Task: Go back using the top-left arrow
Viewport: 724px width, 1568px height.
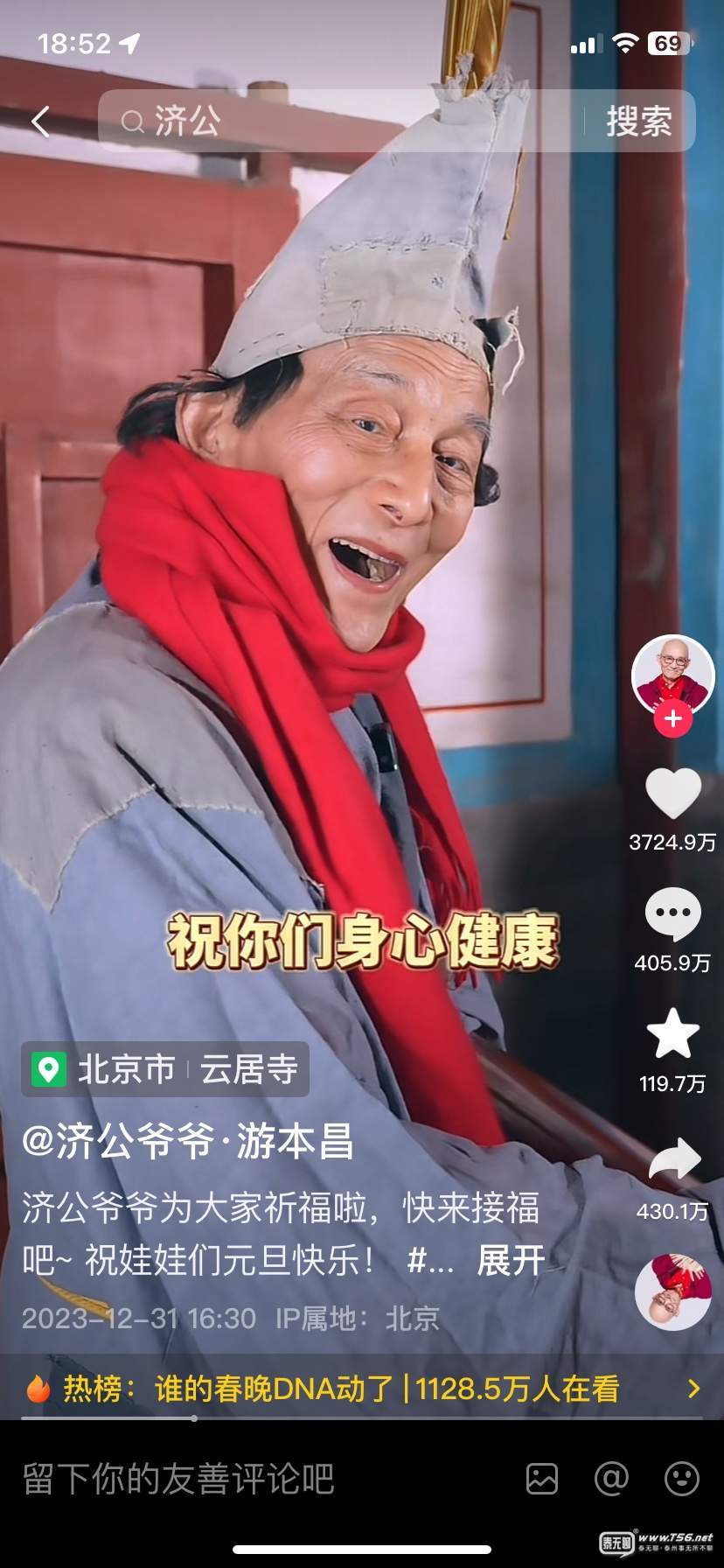Action: point(41,122)
